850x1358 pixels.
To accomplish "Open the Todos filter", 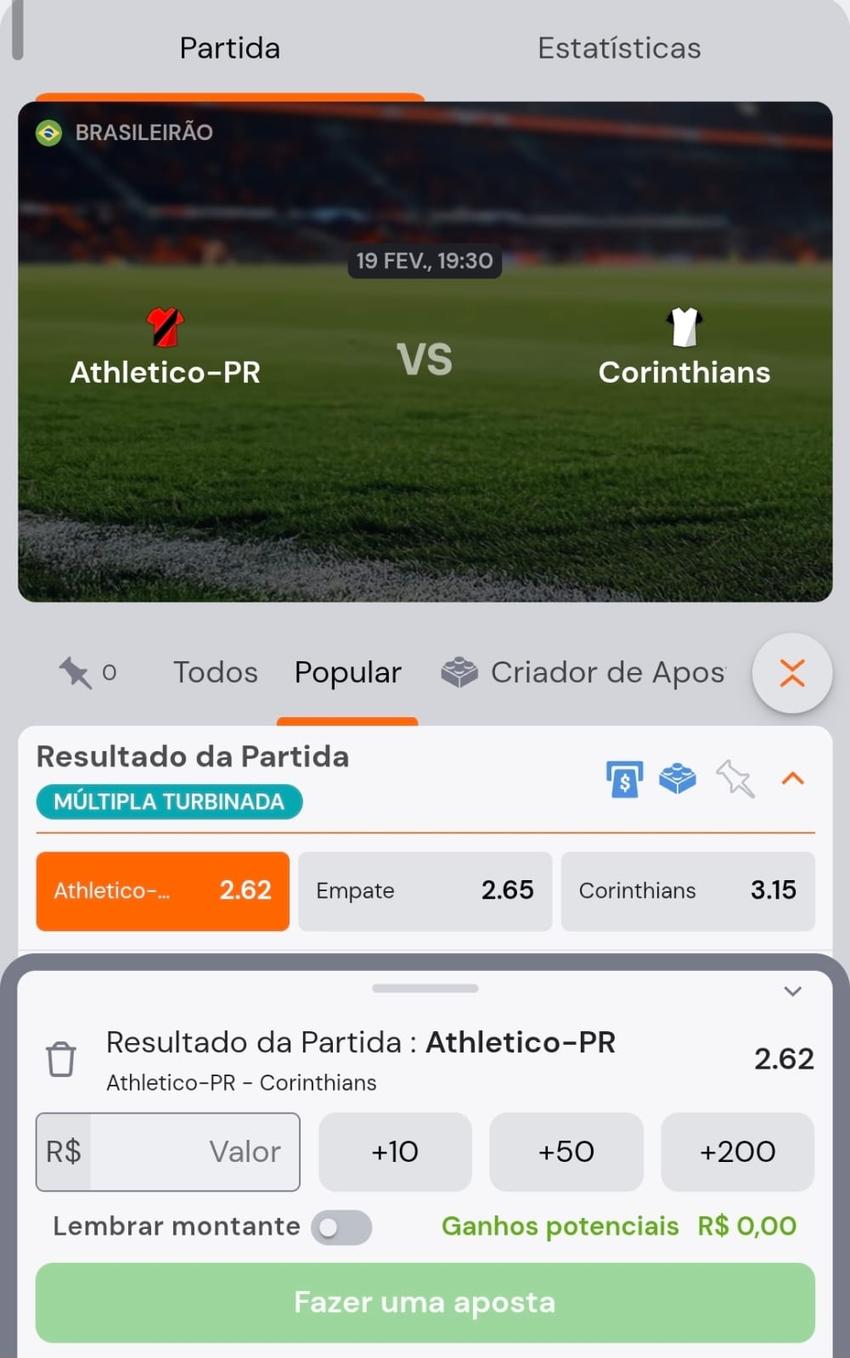I will (215, 673).
